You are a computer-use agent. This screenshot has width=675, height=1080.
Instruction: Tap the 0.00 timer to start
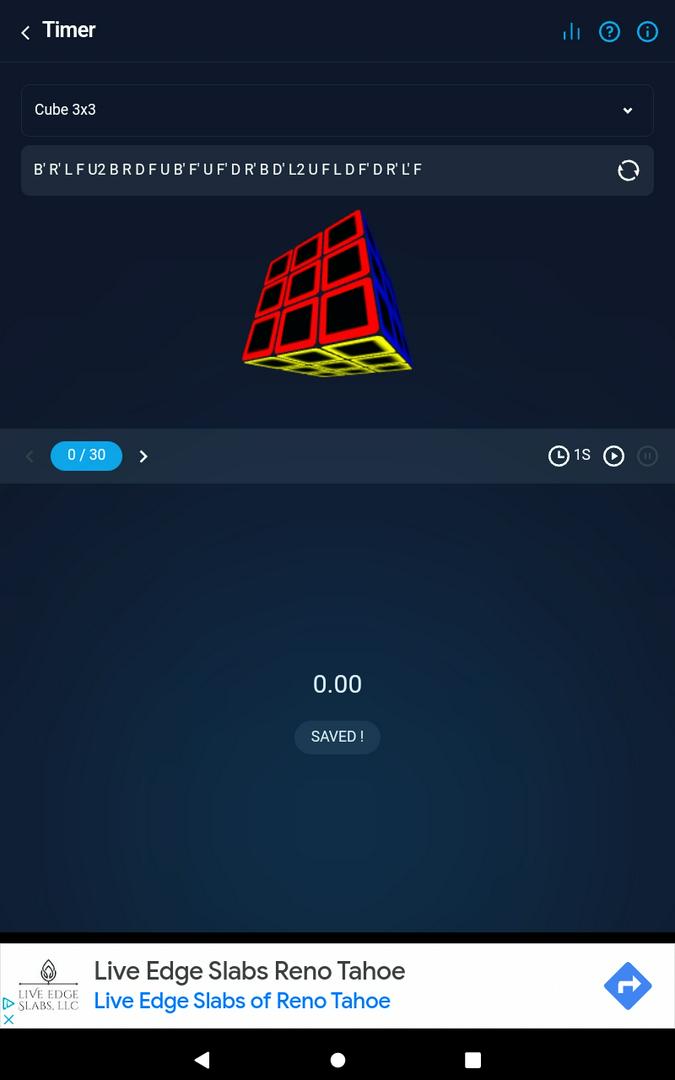point(337,685)
